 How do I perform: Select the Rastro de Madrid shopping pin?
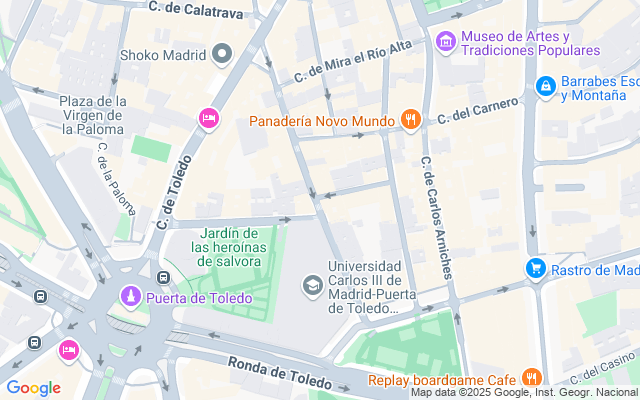click(x=536, y=268)
